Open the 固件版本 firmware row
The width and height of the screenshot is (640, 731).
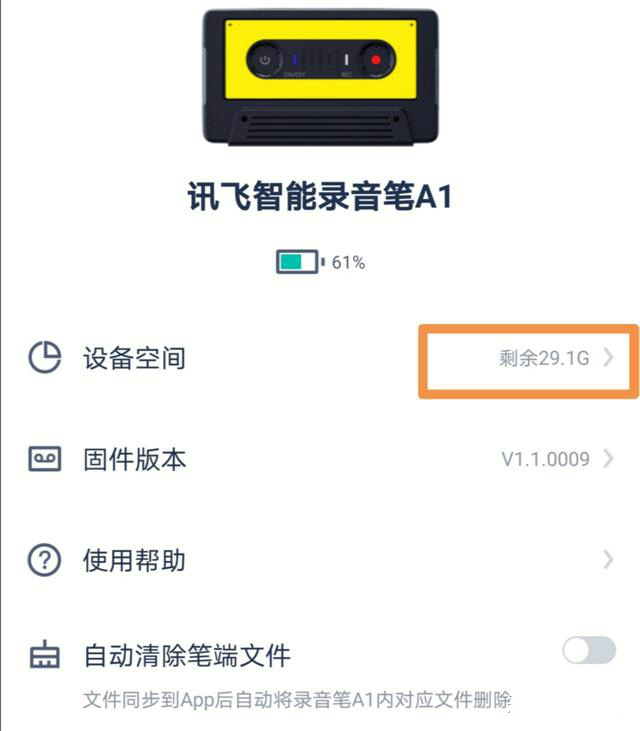click(320, 460)
